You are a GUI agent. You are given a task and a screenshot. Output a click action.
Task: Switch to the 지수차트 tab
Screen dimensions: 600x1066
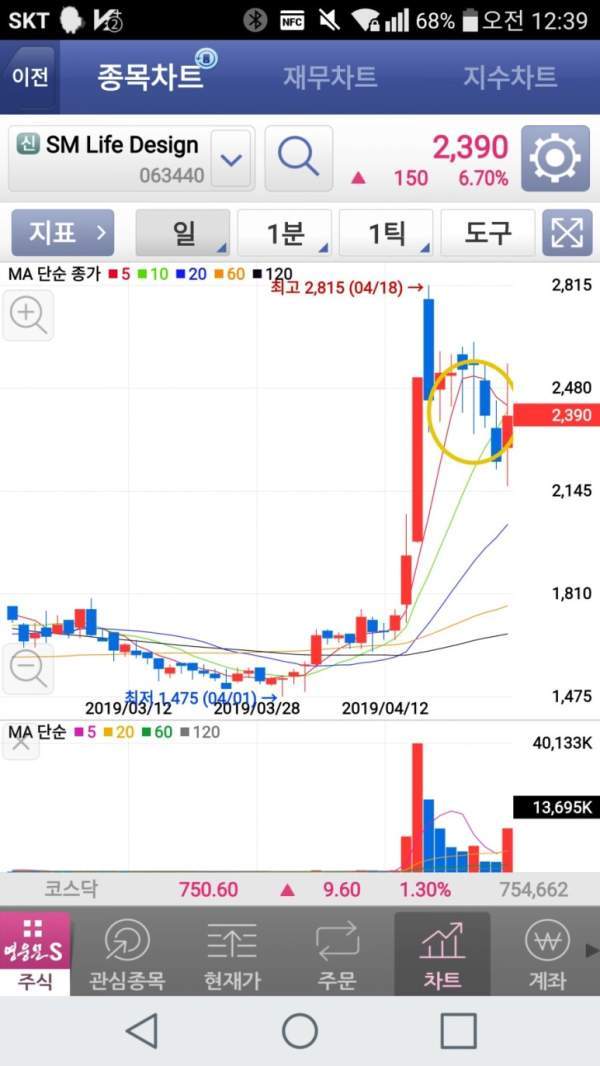[x=510, y=77]
